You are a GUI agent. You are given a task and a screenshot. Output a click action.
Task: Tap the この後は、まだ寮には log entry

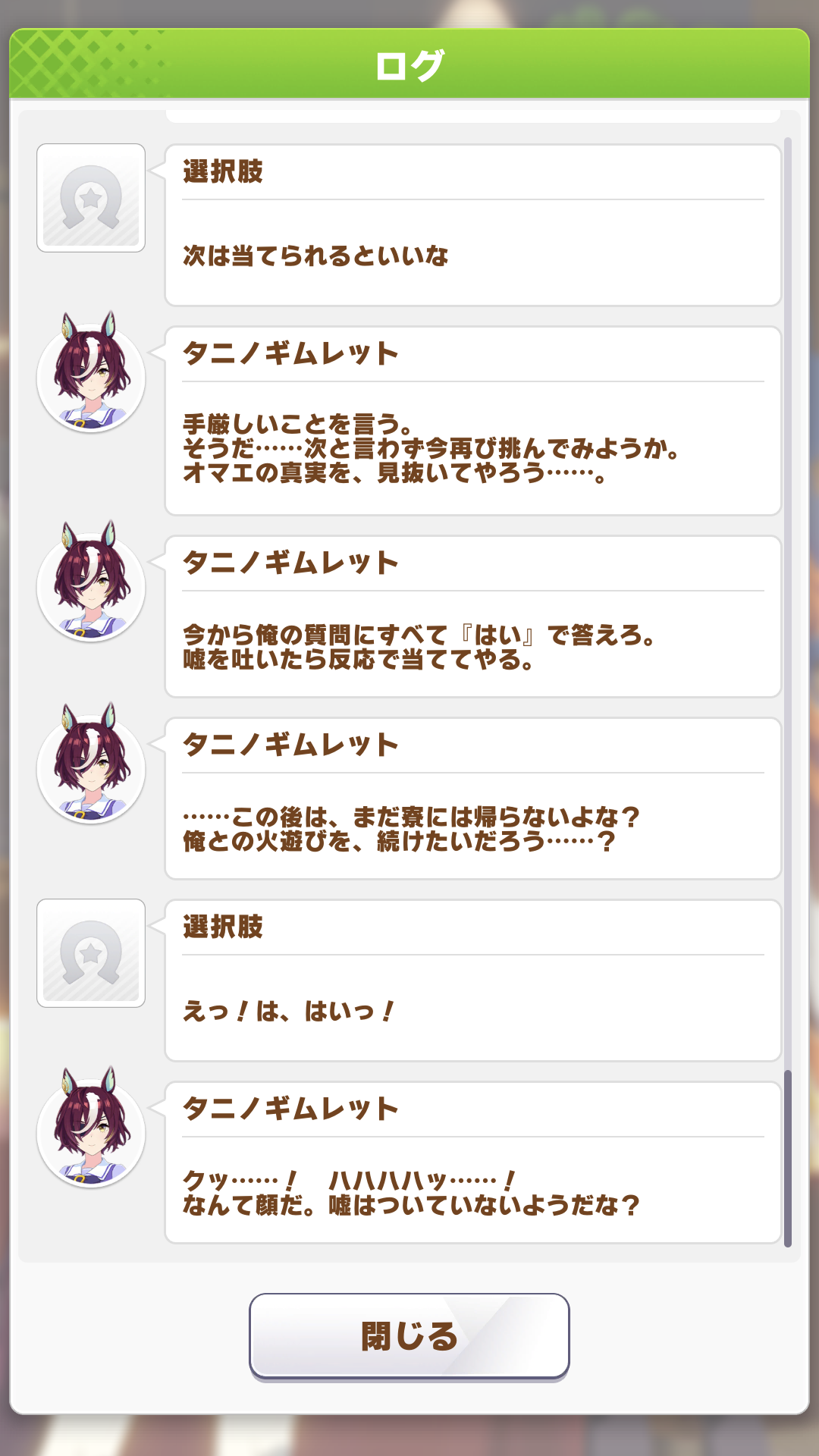pyautogui.click(x=472, y=828)
